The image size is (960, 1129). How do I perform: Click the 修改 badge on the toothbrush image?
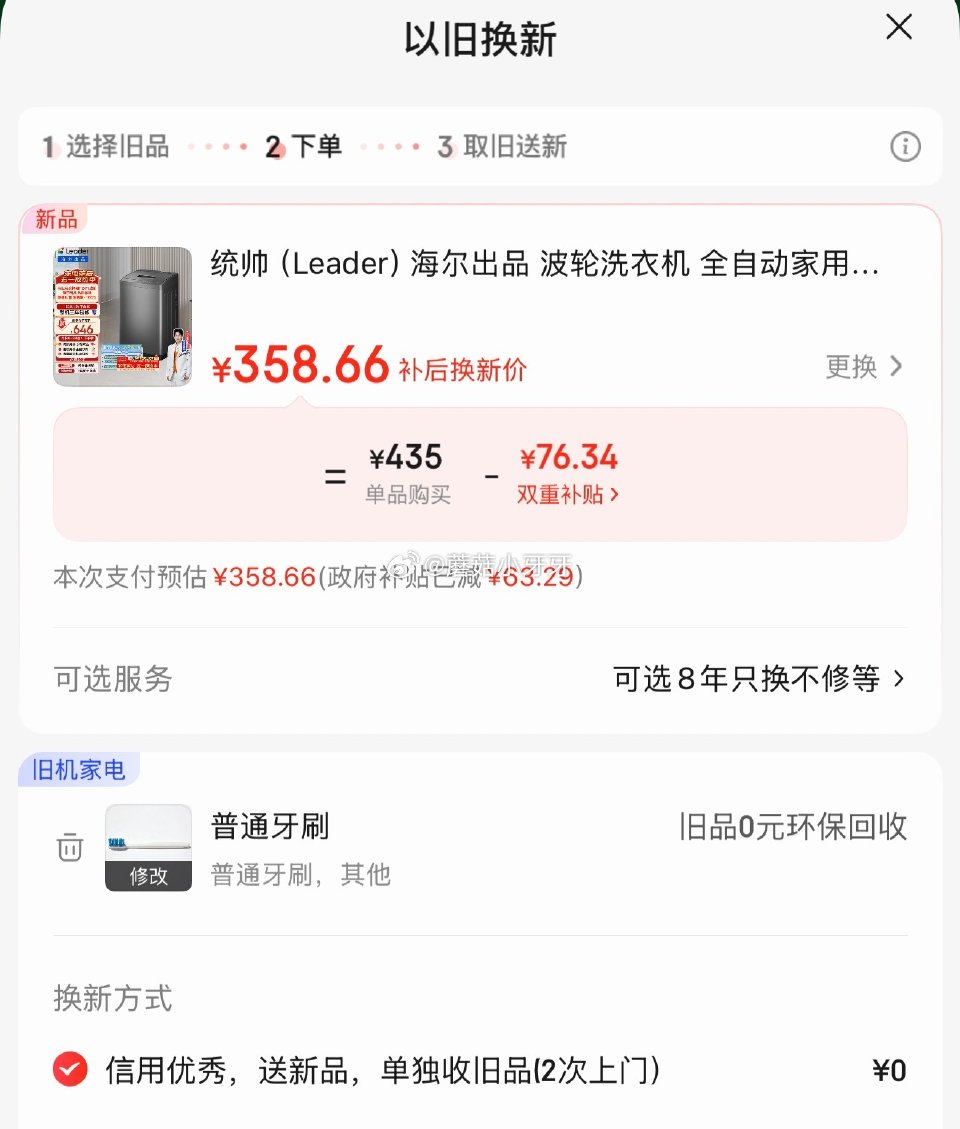(148, 874)
